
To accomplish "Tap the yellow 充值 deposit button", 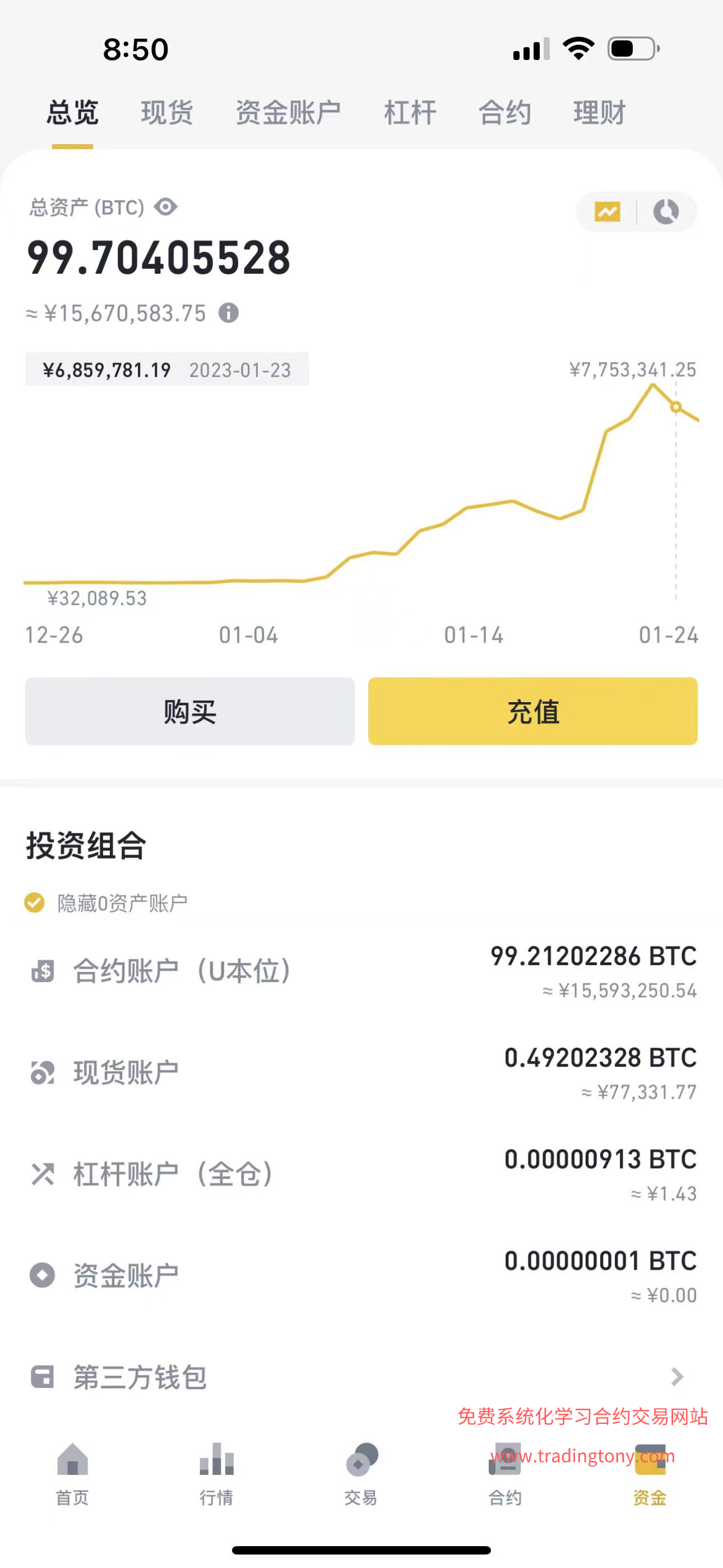I will point(532,711).
